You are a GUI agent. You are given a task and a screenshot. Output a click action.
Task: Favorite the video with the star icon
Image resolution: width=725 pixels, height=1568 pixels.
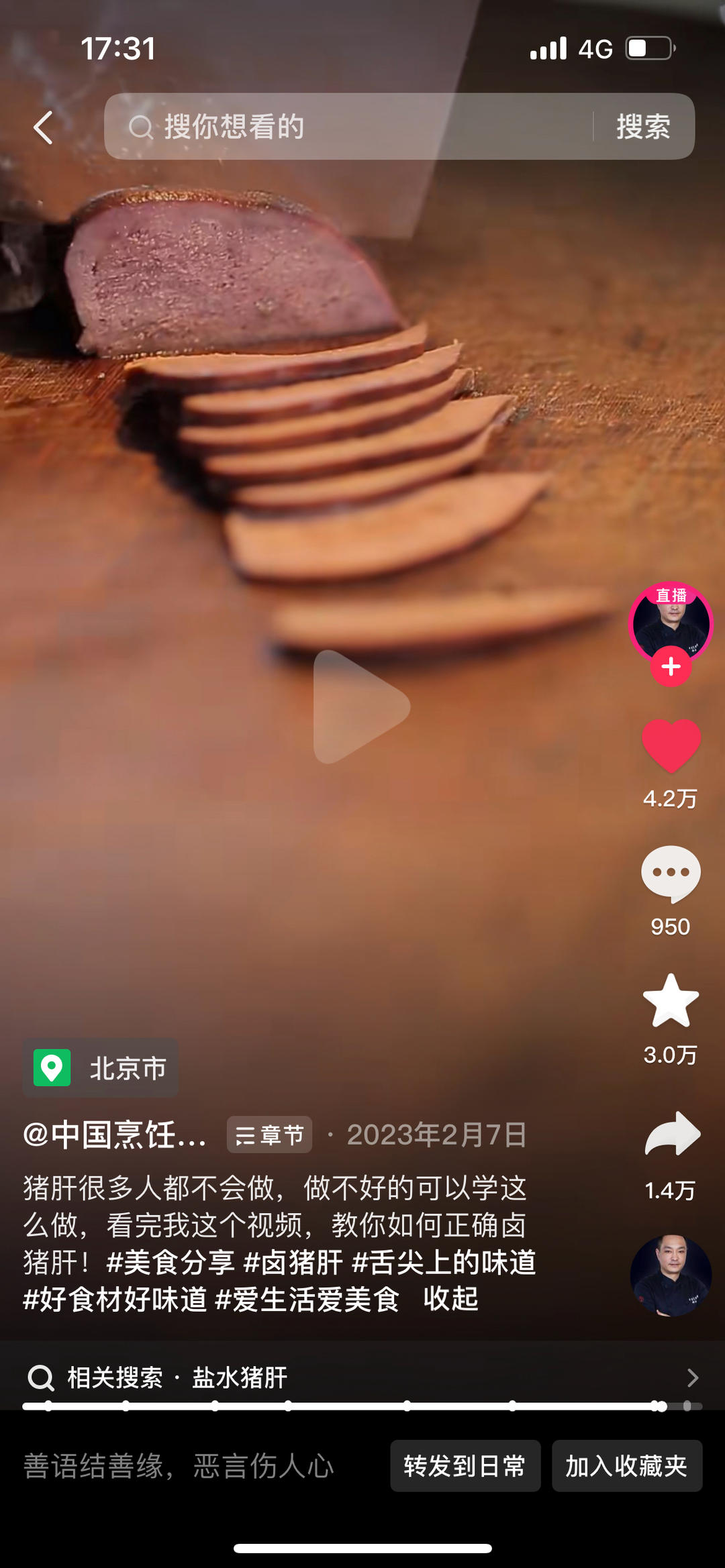click(671, 1001)
